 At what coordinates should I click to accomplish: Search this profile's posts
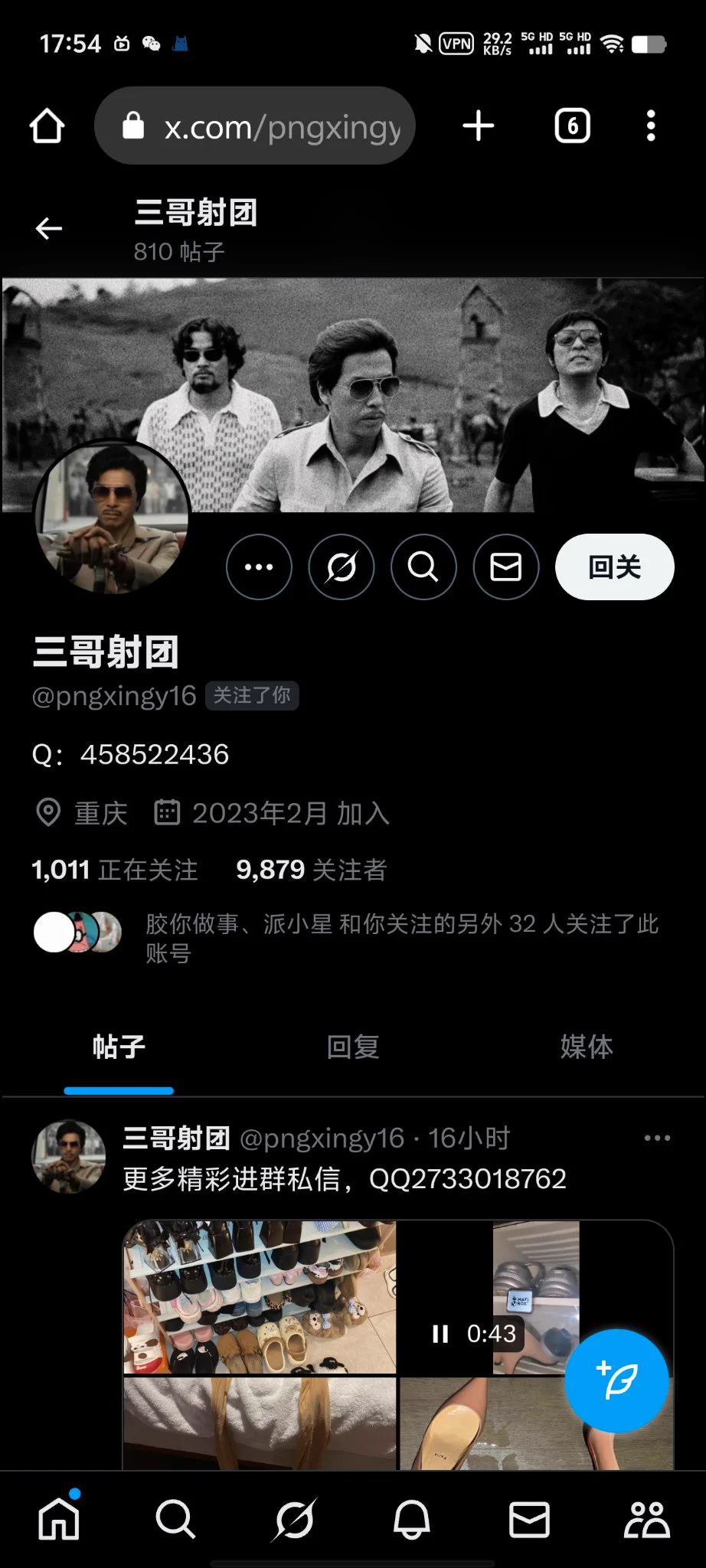tap(423, 567)
